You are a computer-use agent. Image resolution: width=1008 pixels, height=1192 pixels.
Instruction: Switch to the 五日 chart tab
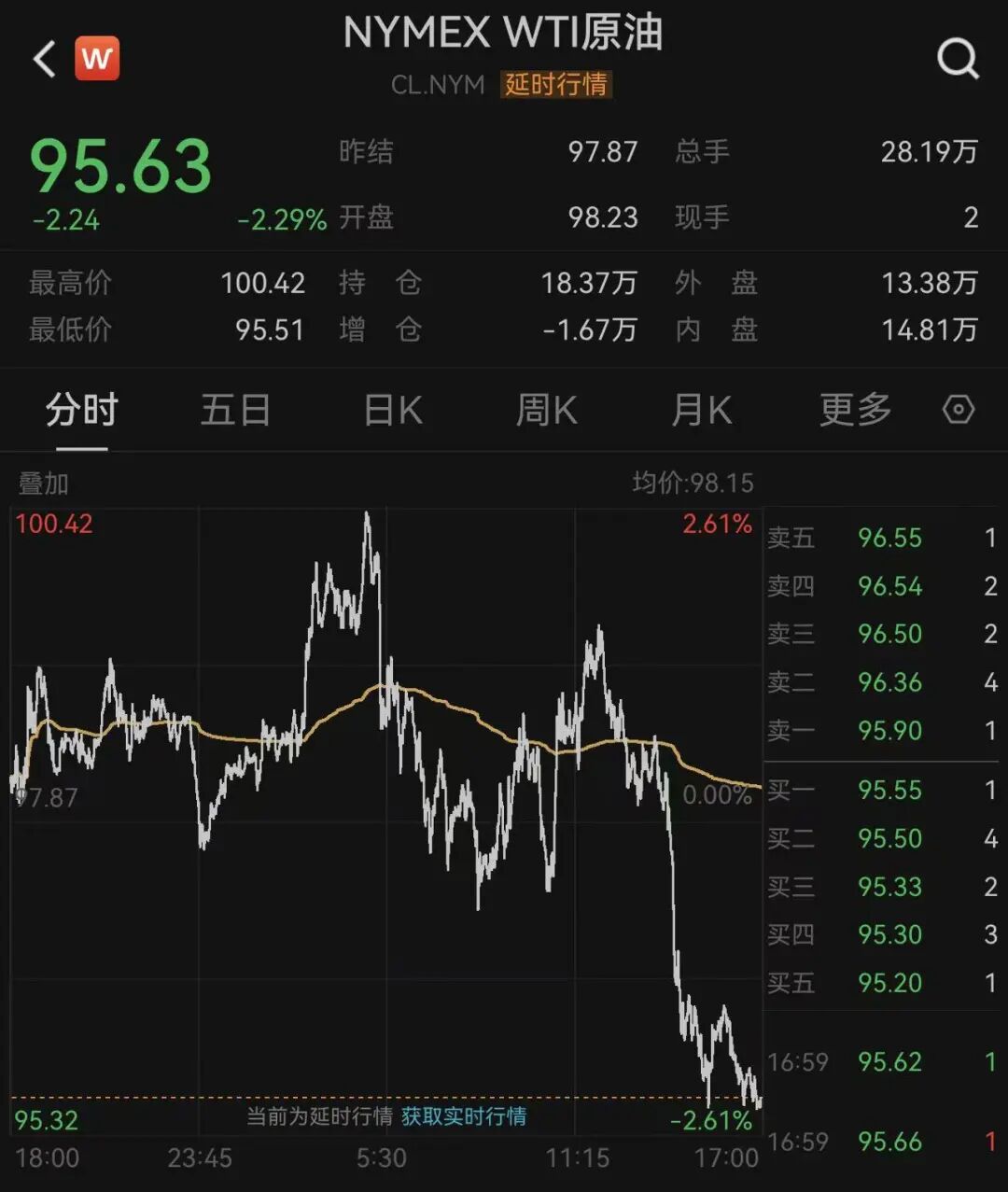[235, 410]
